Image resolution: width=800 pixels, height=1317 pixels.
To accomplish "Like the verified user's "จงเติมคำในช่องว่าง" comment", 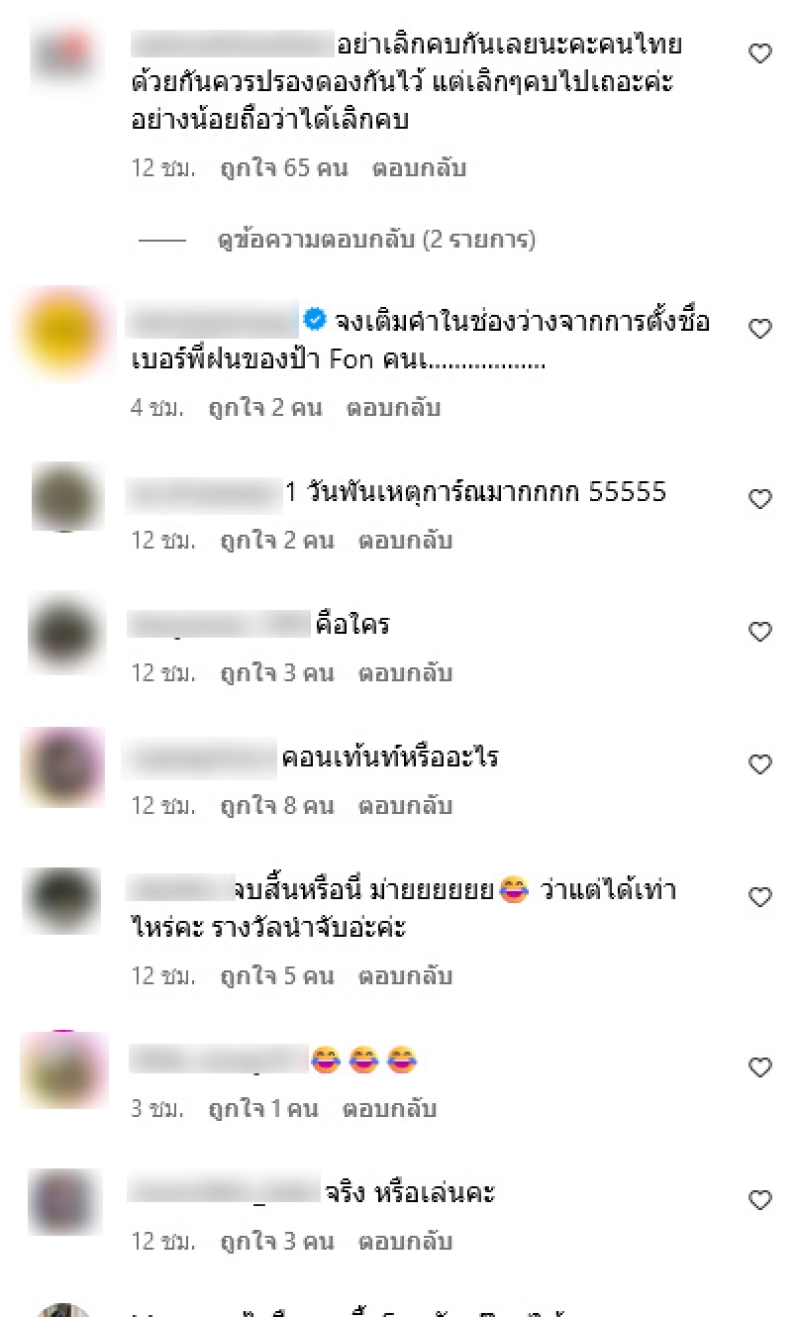I will tap(760, 328).
